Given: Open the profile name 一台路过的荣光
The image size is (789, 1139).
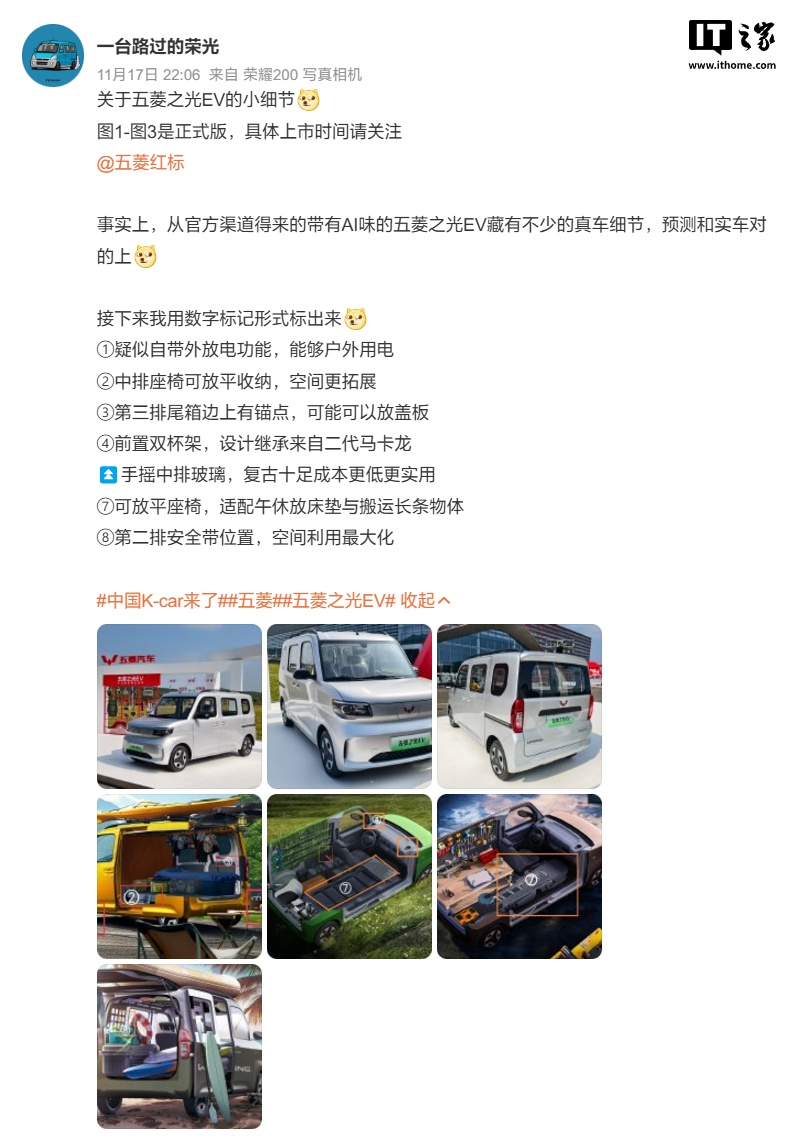Looking at the screenshot, I should (x=157, y=47).
